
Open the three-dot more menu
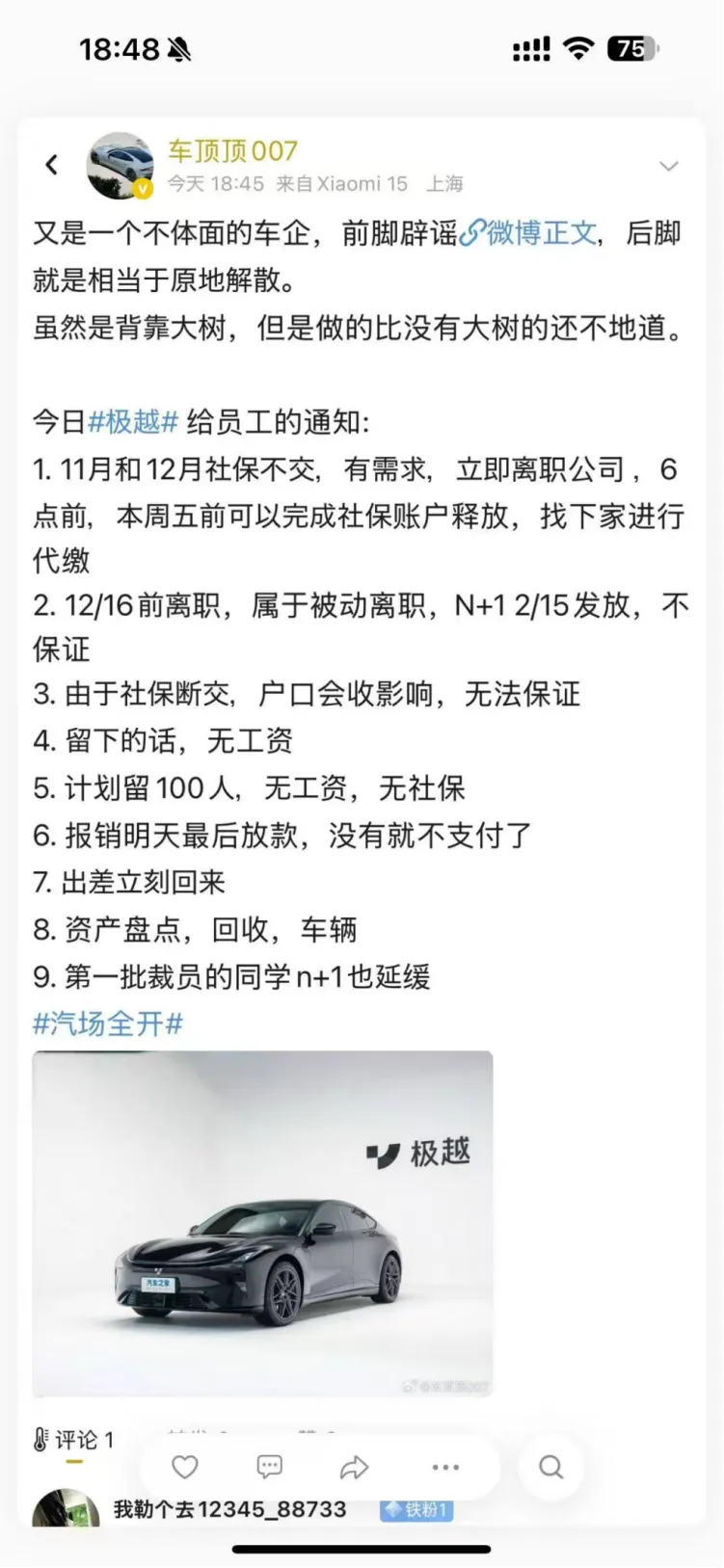(445, 1467)
